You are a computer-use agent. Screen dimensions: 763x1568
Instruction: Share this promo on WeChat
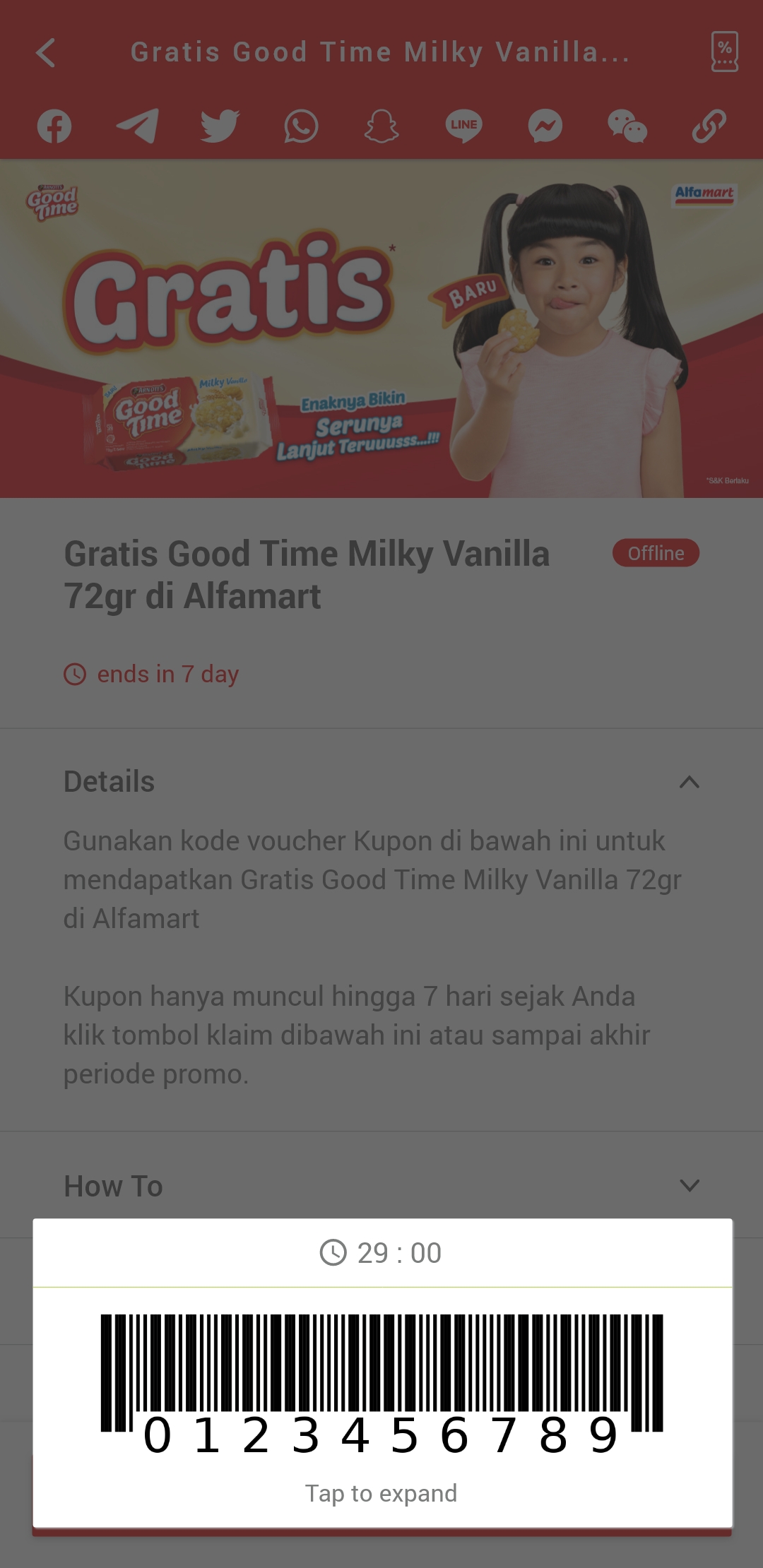pyautogui.click(x=627, y=126)
